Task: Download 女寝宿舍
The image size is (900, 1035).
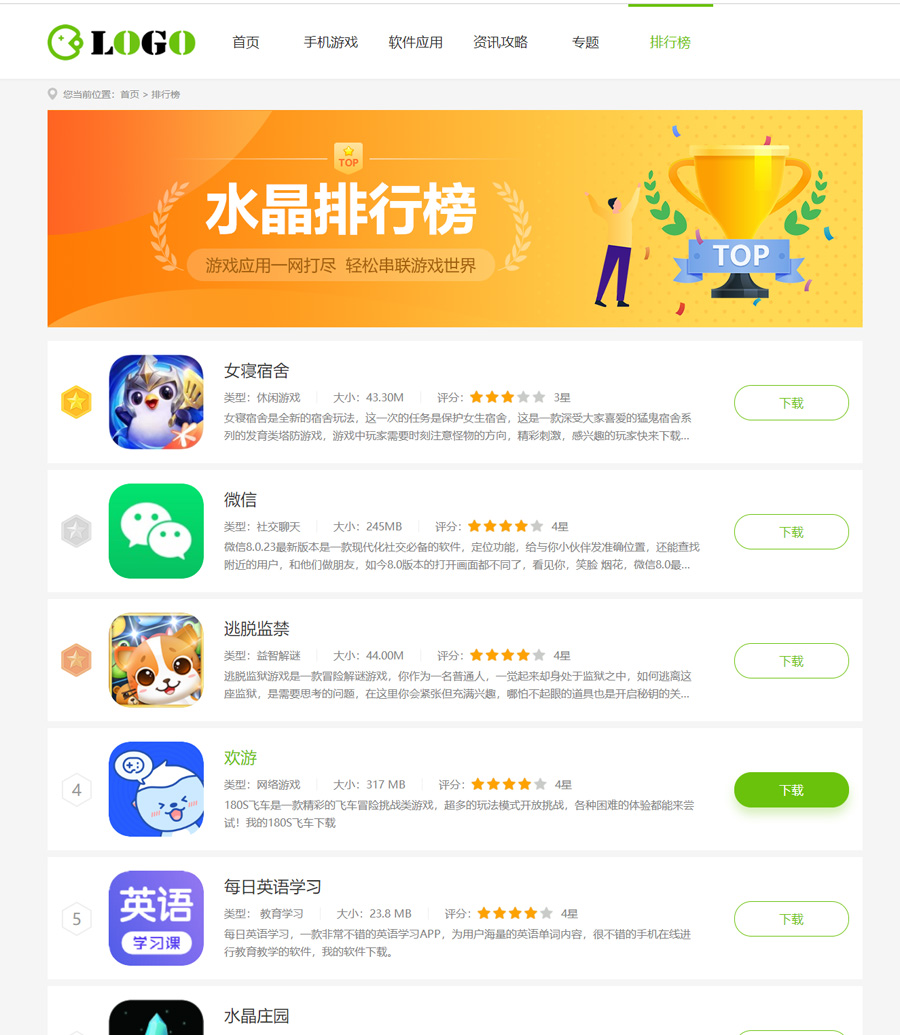Action: click(791, 403)
